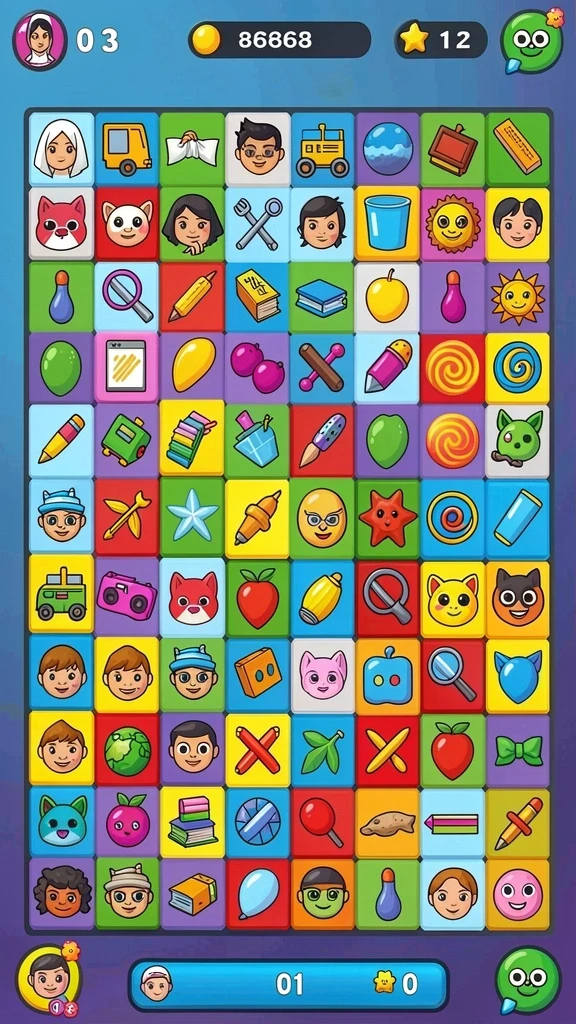
Task: Choose the pink cat face tile
Action: point(323,675)
